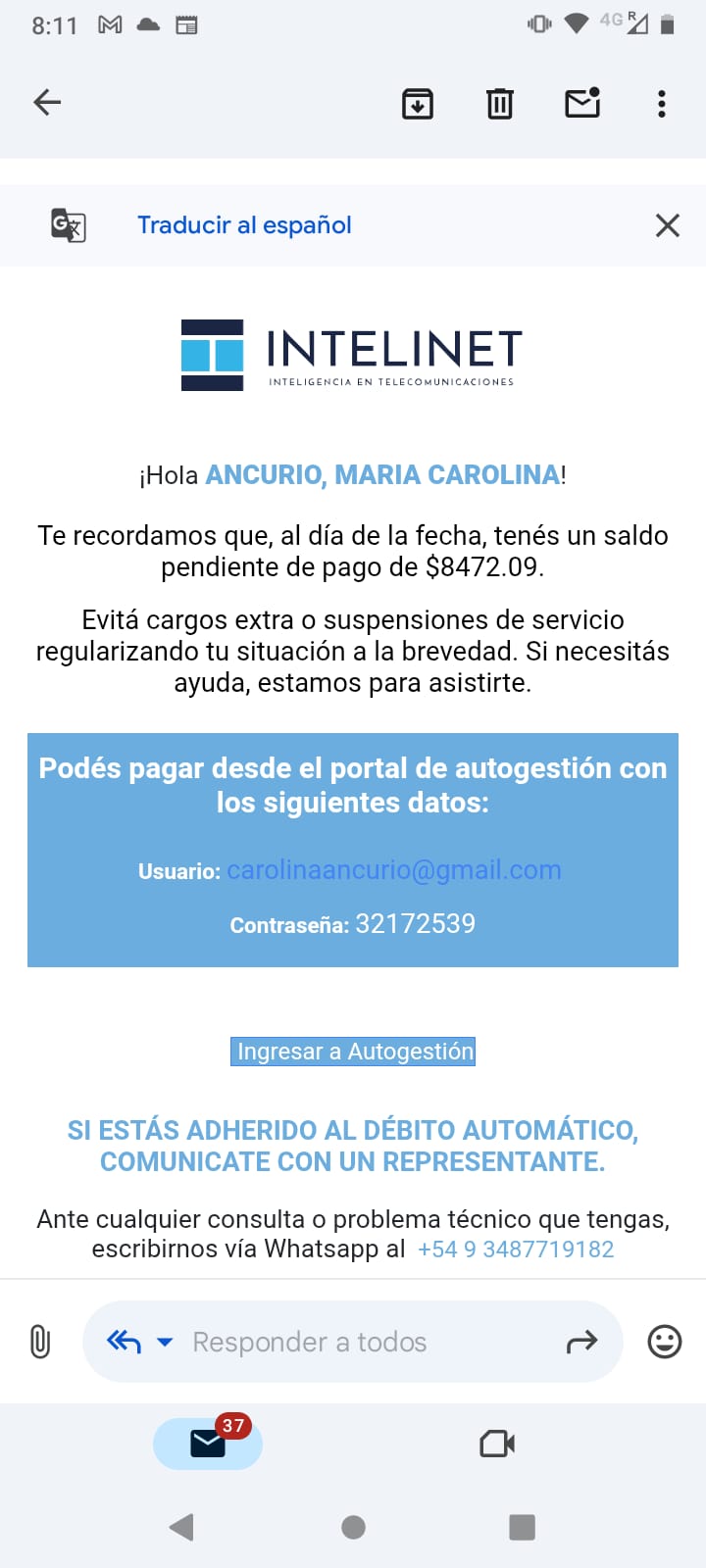Go back to the inbox
This screenshot has width=706, height=1568.
(47, 103)
